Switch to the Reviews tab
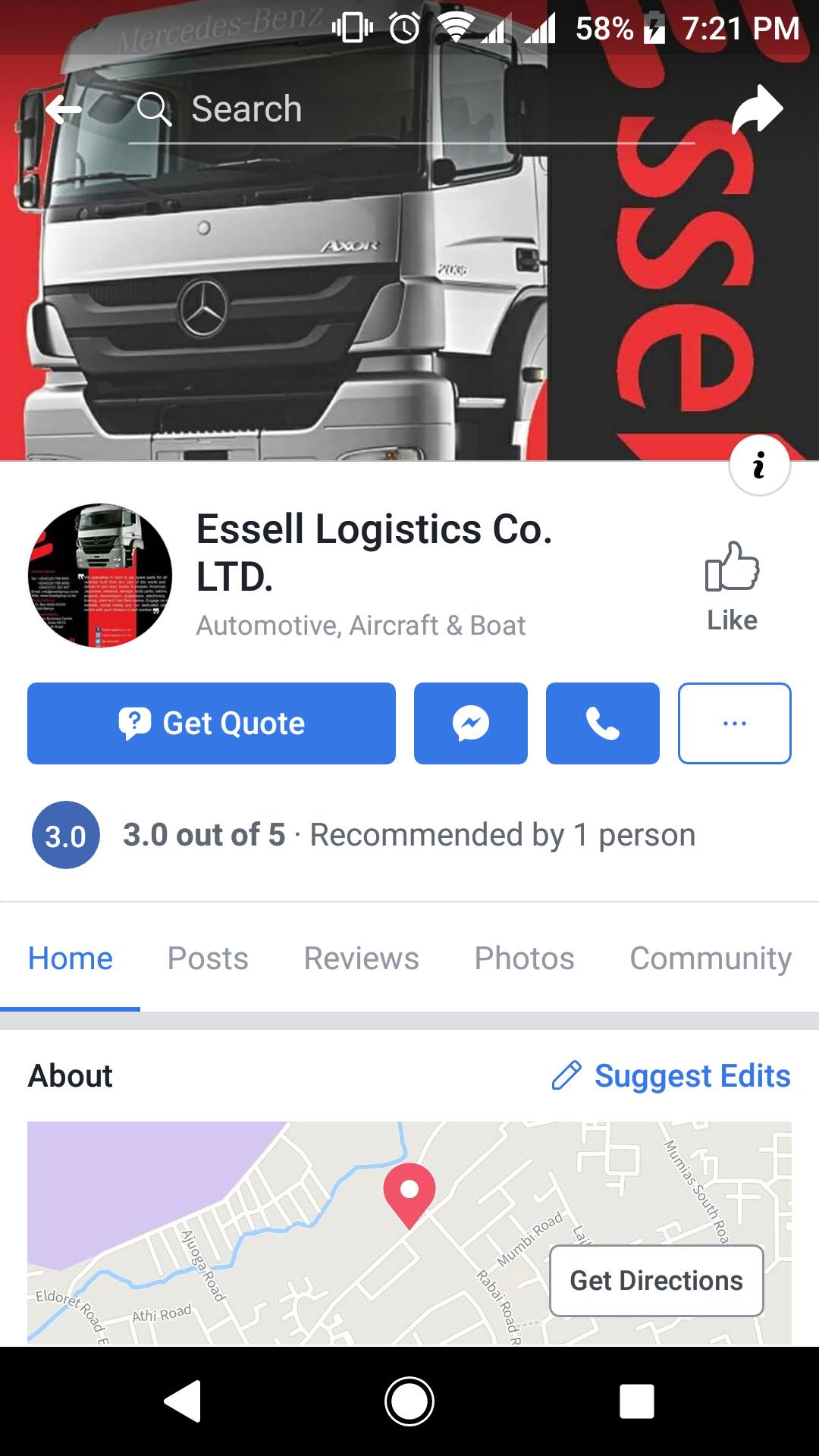The width and height of the screenshot is (819, 1456). 361,959
